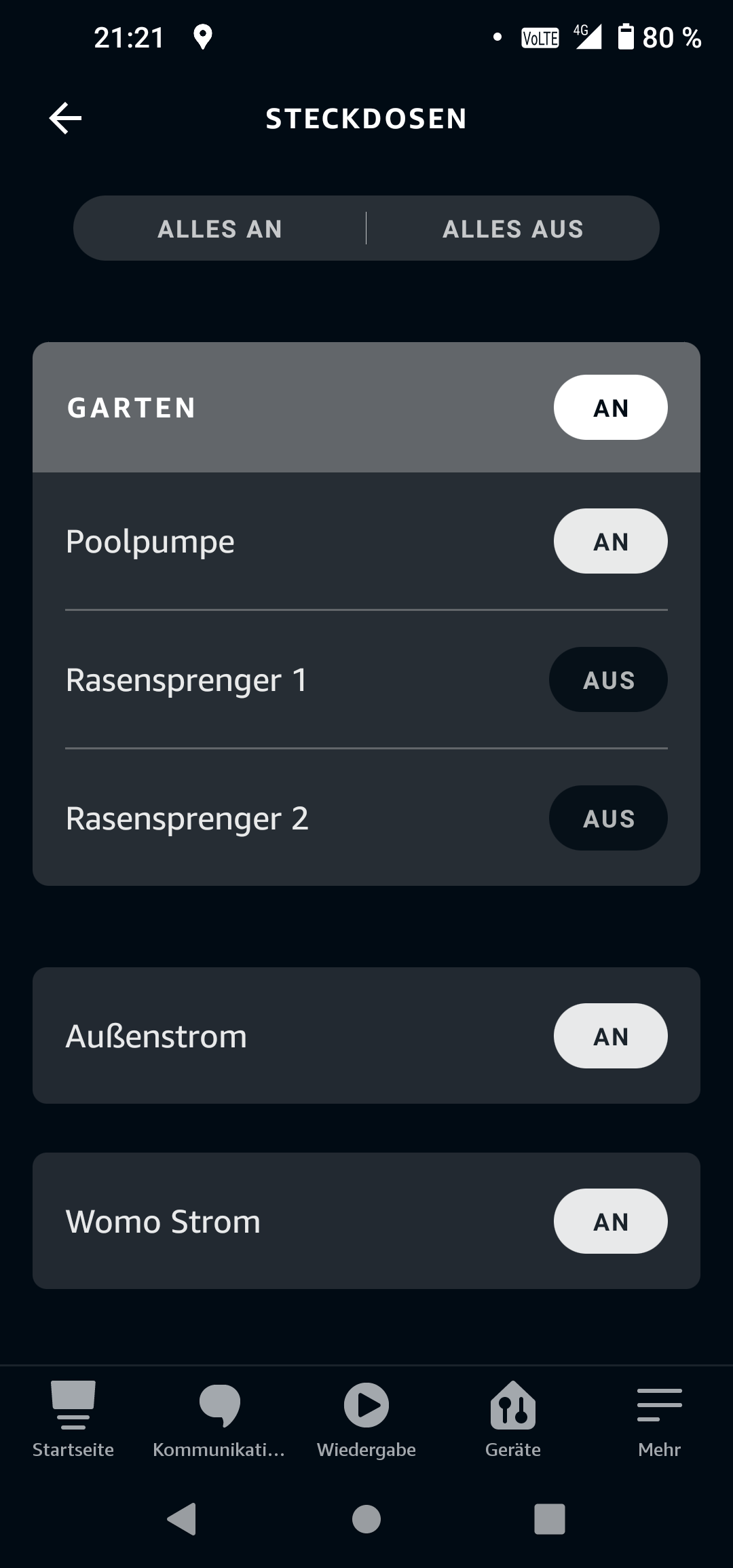
Task: Turn on Rasensprenger 1
Action: point(608,679)
